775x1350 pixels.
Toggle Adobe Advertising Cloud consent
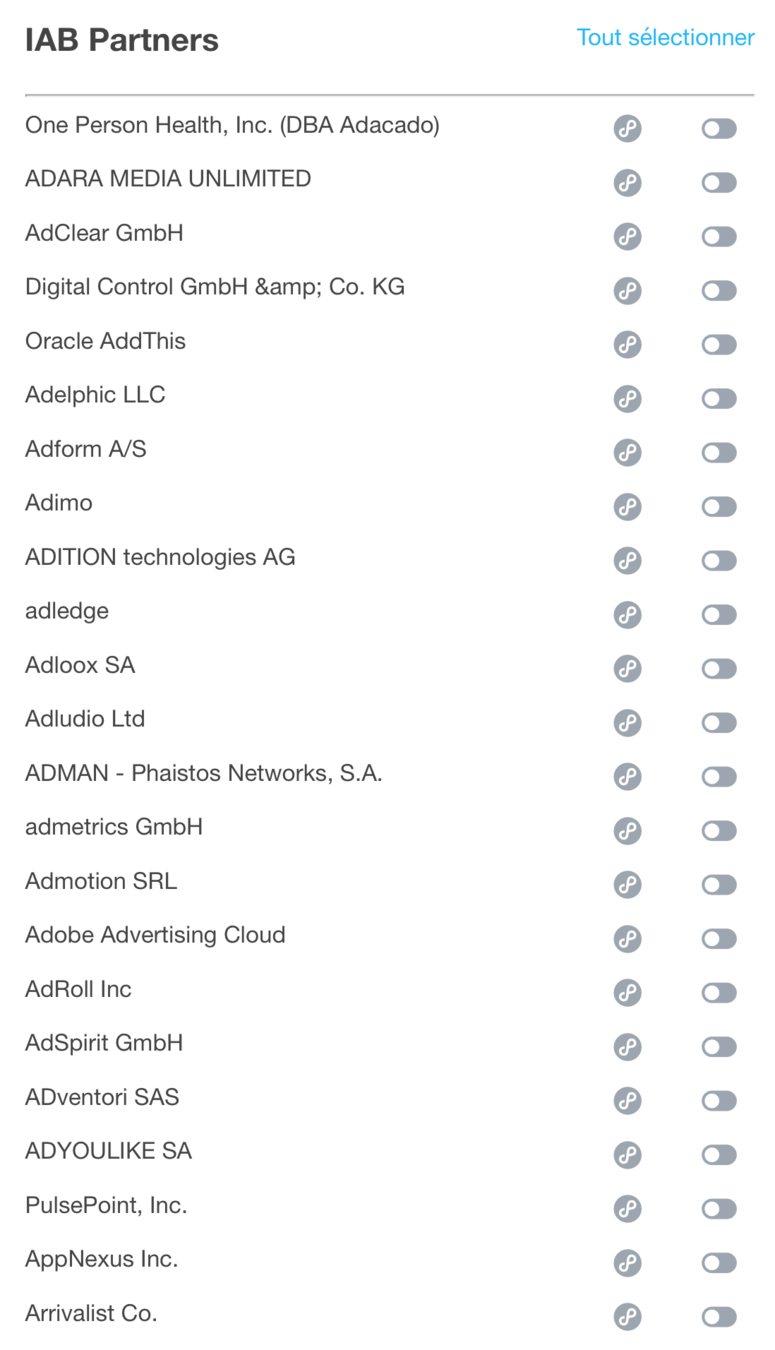[x=719, y=939]
